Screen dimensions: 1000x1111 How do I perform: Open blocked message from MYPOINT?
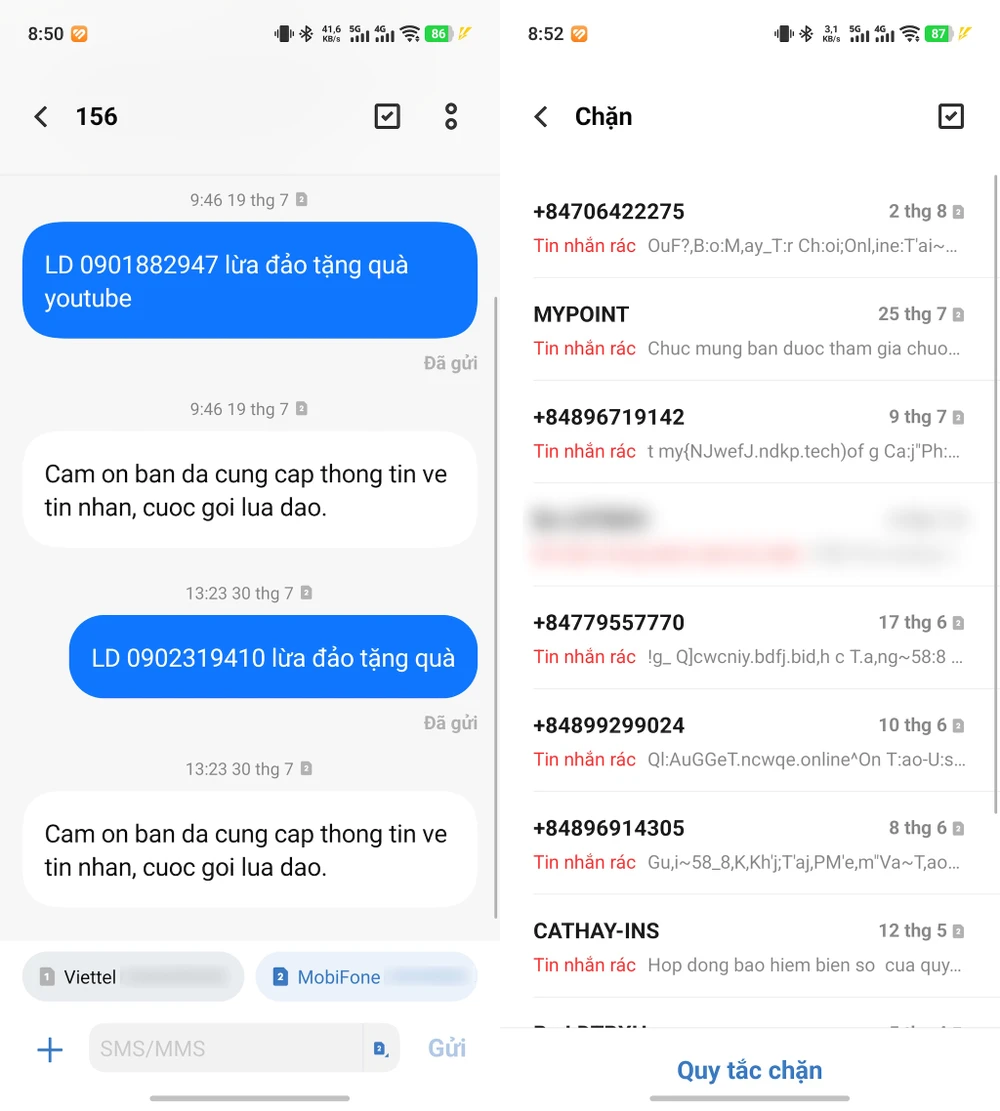pos(748,331)
